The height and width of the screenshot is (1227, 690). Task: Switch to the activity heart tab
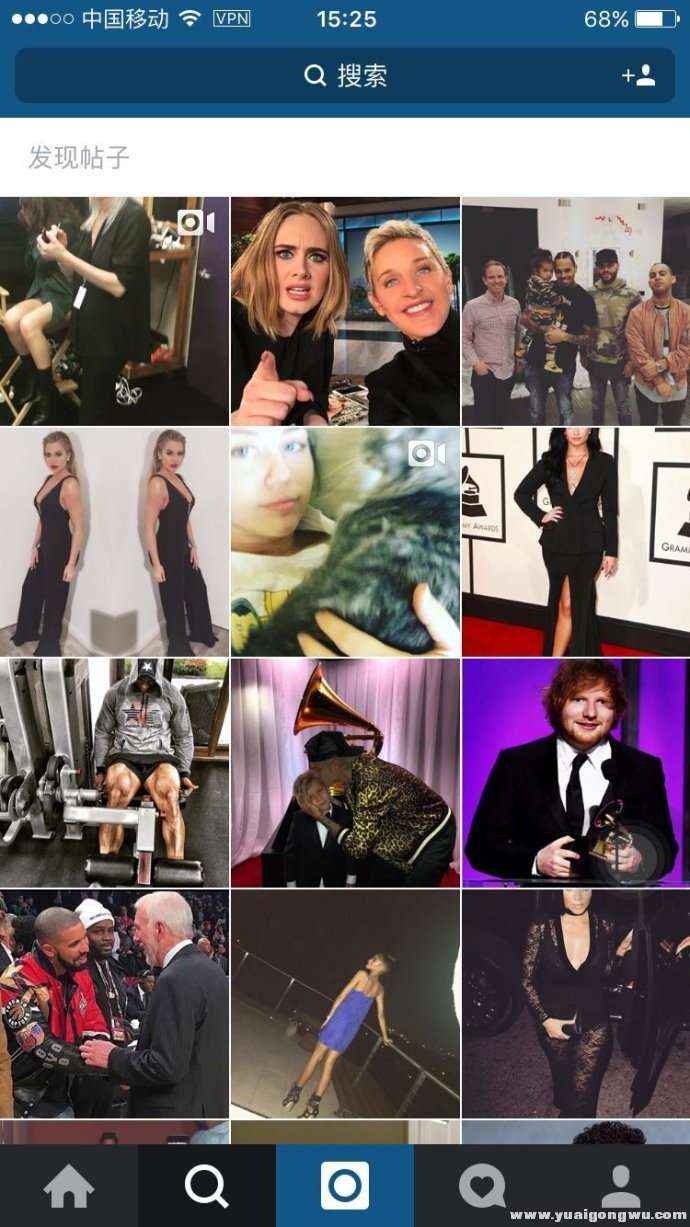point(482,1187)
